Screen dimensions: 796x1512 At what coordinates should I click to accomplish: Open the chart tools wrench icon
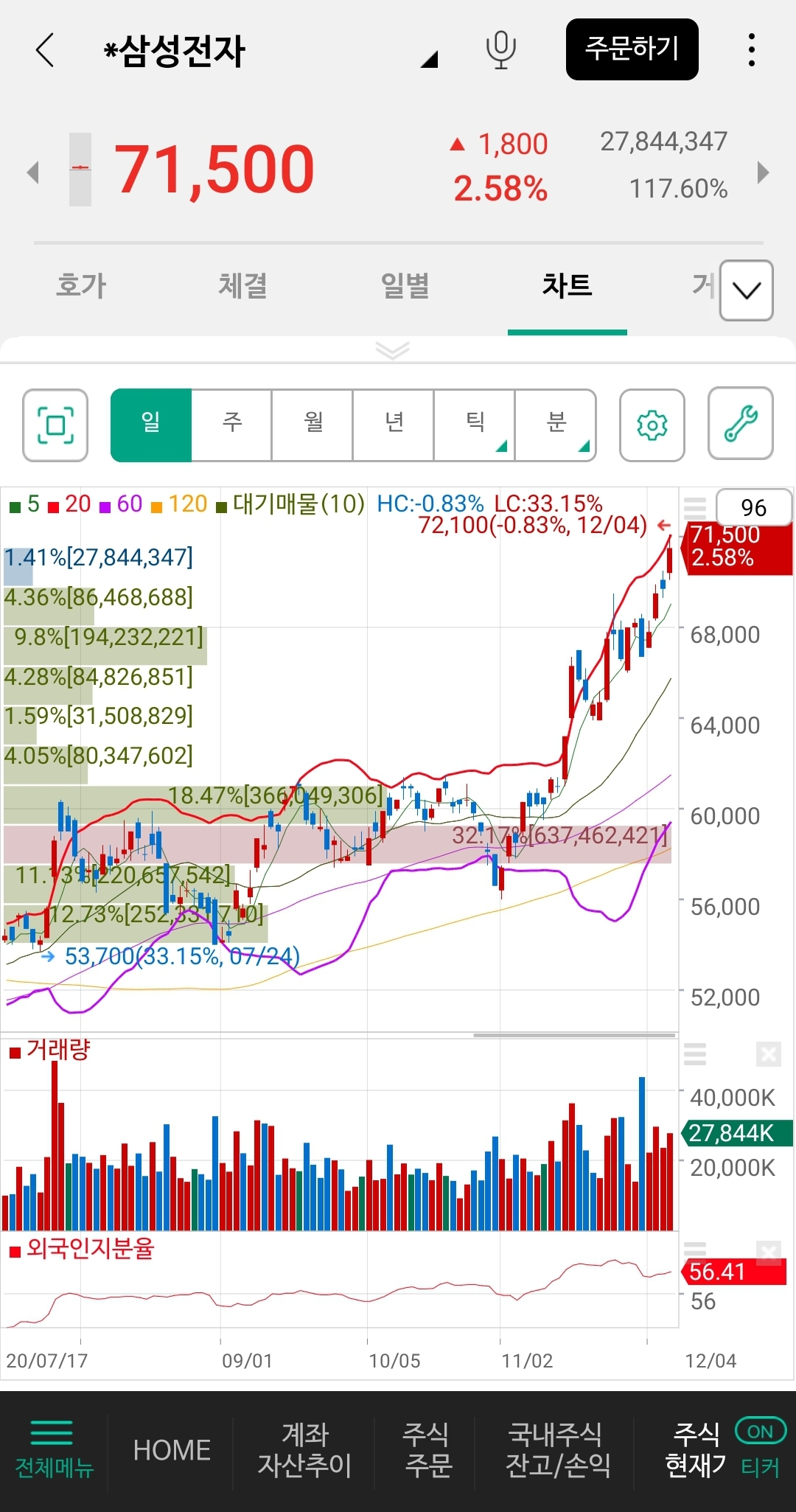click(741, 424)
